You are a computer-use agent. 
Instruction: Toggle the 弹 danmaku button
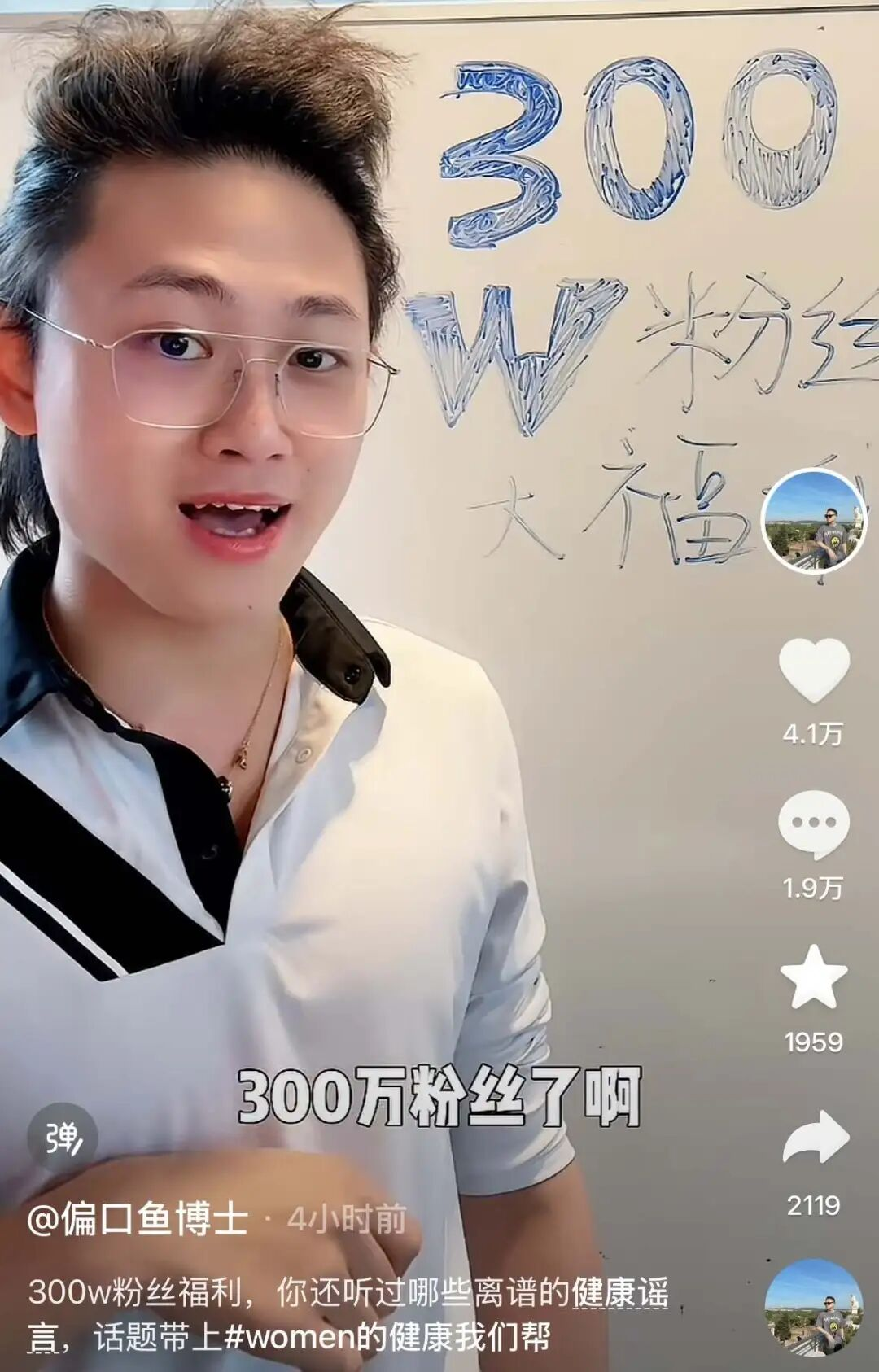click(x=63, y=1138)
